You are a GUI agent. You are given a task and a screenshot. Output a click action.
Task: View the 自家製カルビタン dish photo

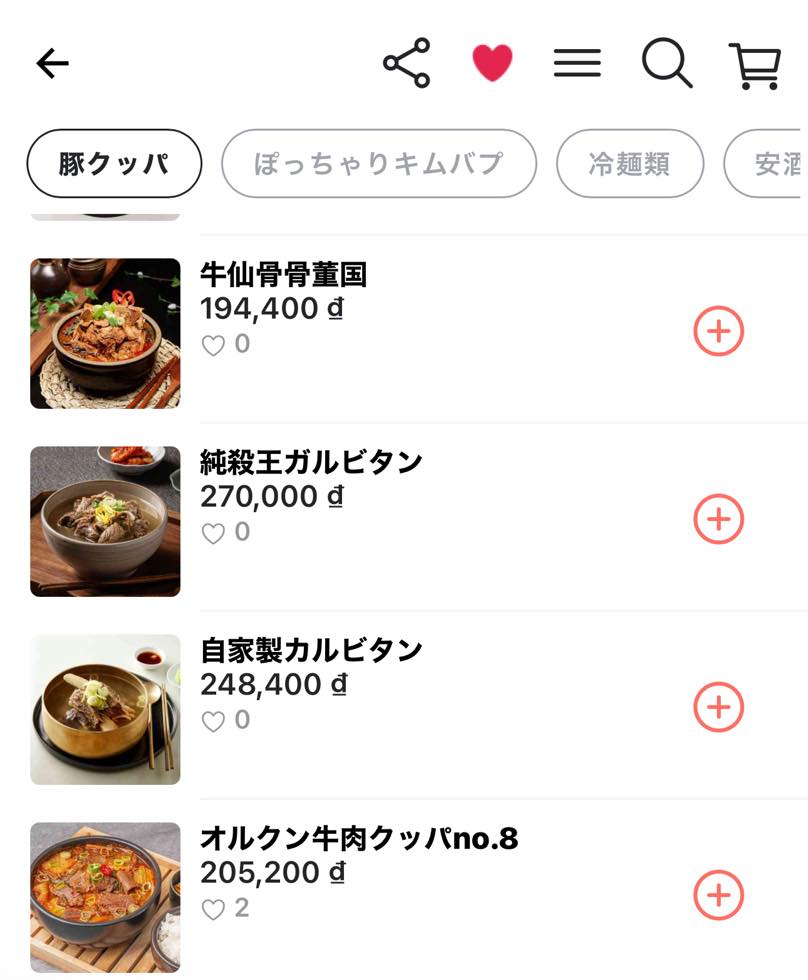[x=105, y=709]
